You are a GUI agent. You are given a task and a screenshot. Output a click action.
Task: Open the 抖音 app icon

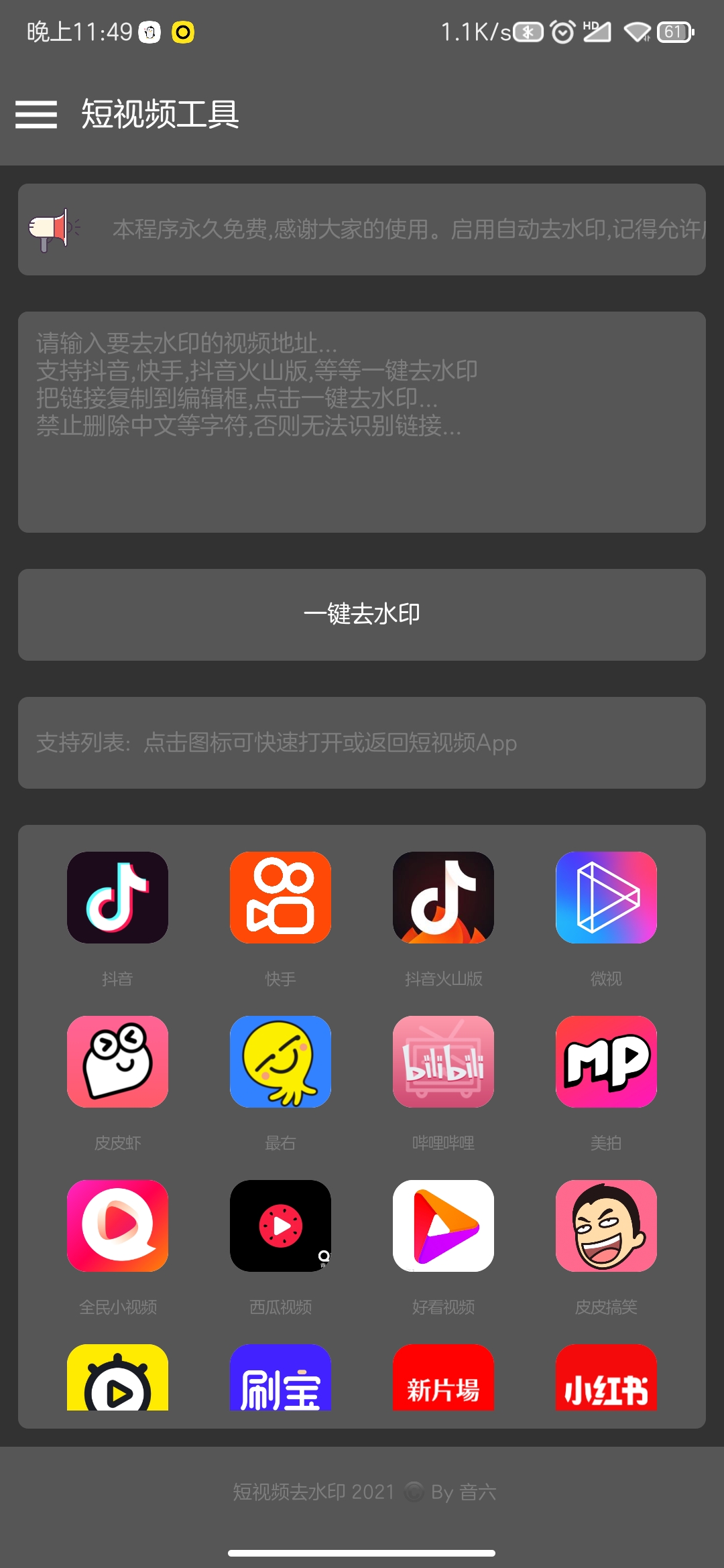[x=117, y=898]
